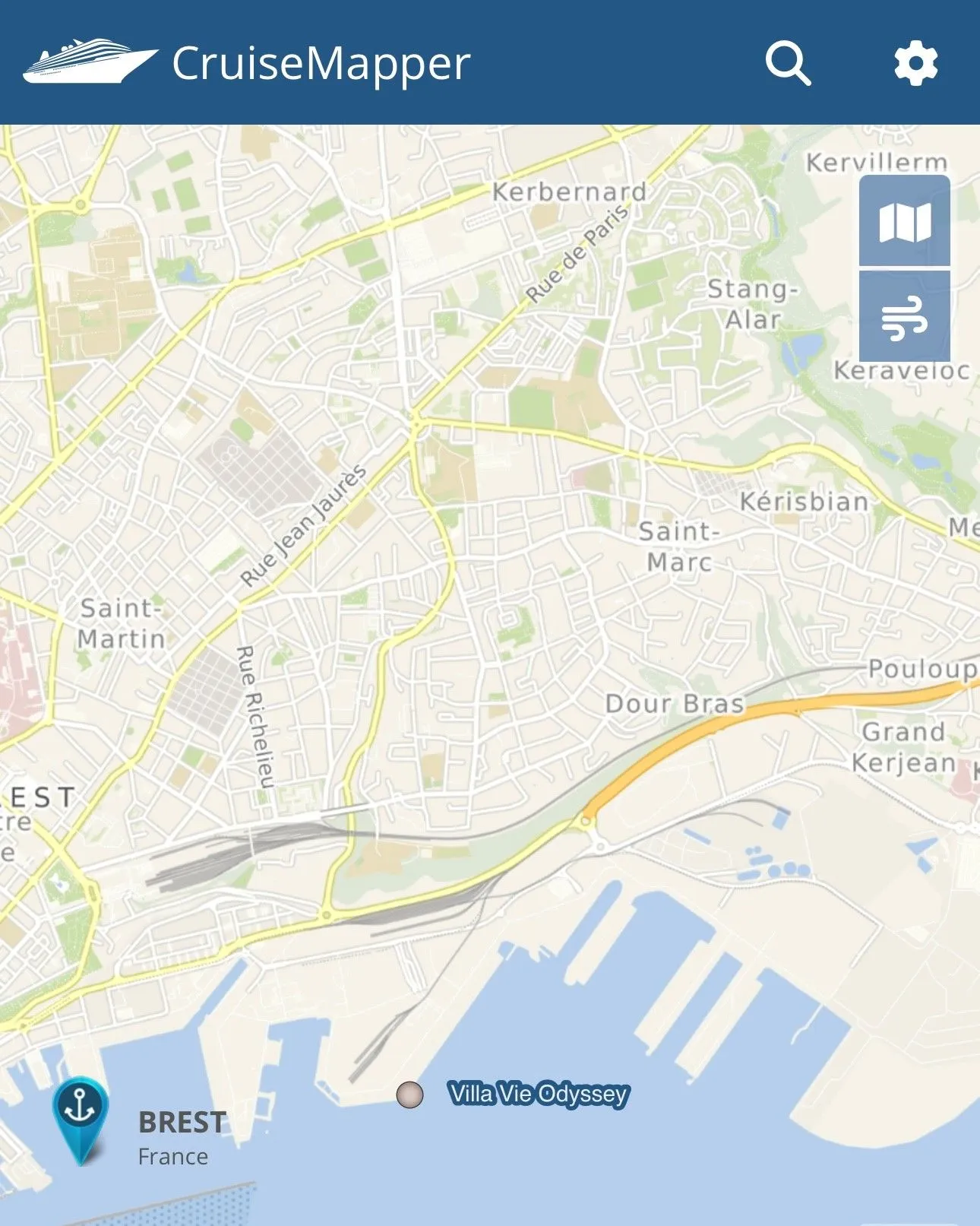980x1226 pixels.
Task: Select the Villa Vie Odyssey ship marker
Action: pyautogui.click(x=410, y=1095)
